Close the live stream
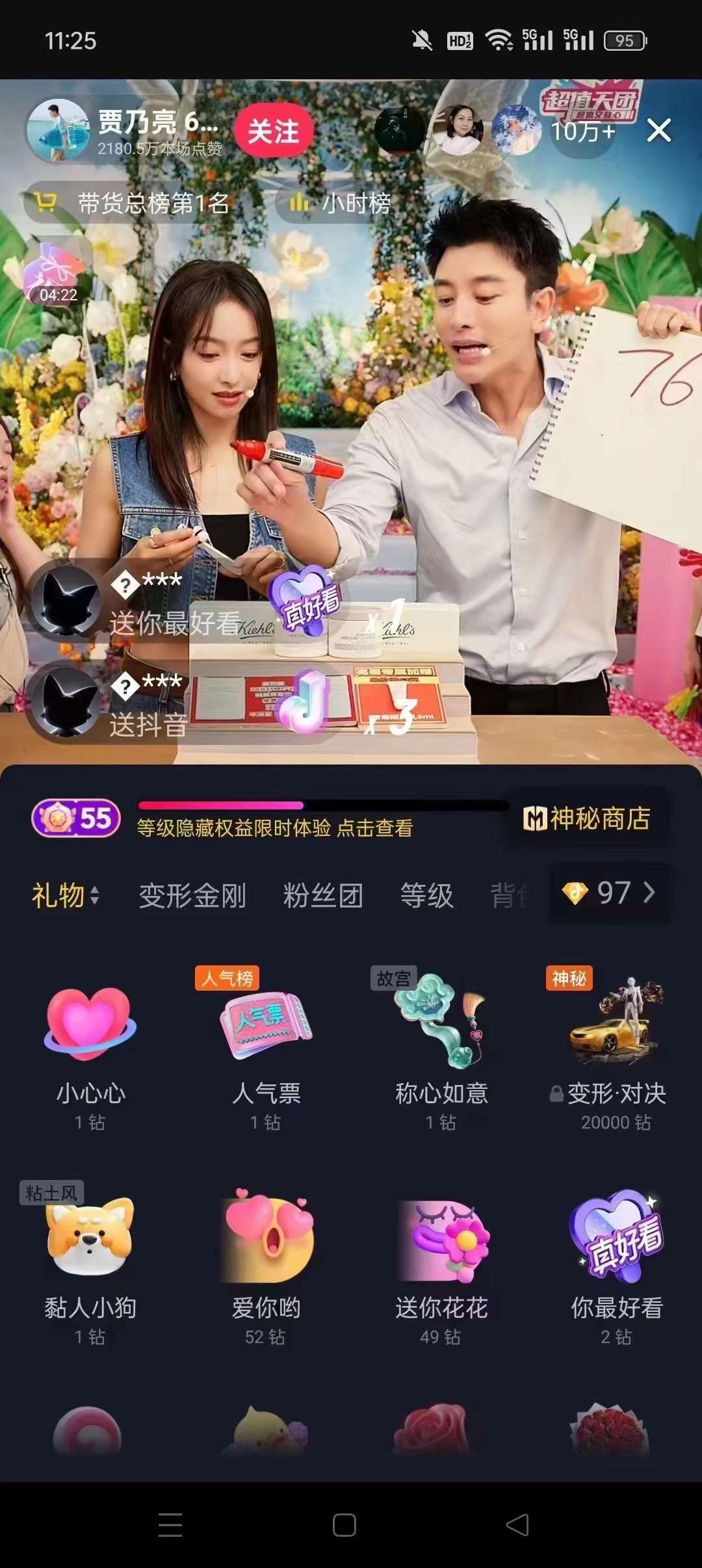The width and height of the screenshot is (702, 1568). click(x=658, y=131)
